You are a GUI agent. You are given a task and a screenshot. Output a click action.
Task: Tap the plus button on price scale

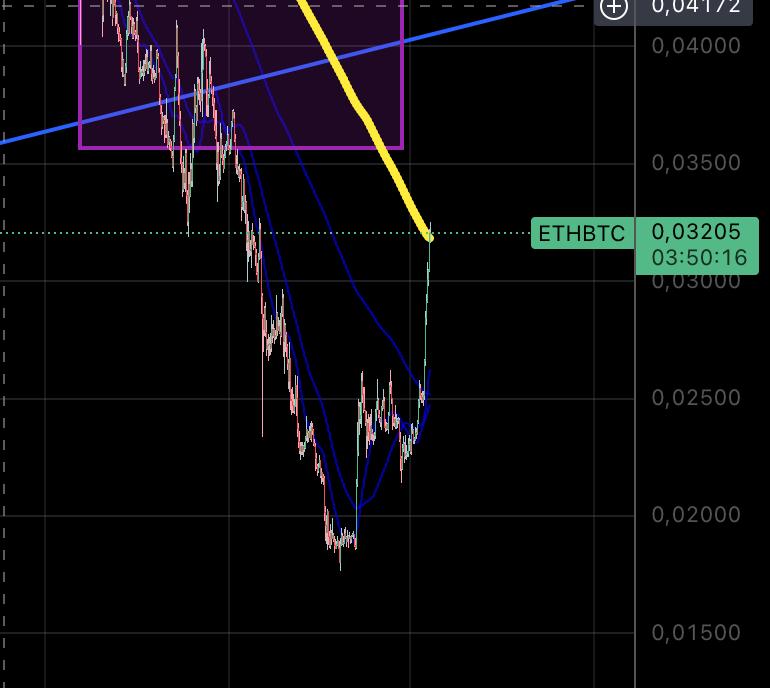pyautogui.click(x=613, y=8)
